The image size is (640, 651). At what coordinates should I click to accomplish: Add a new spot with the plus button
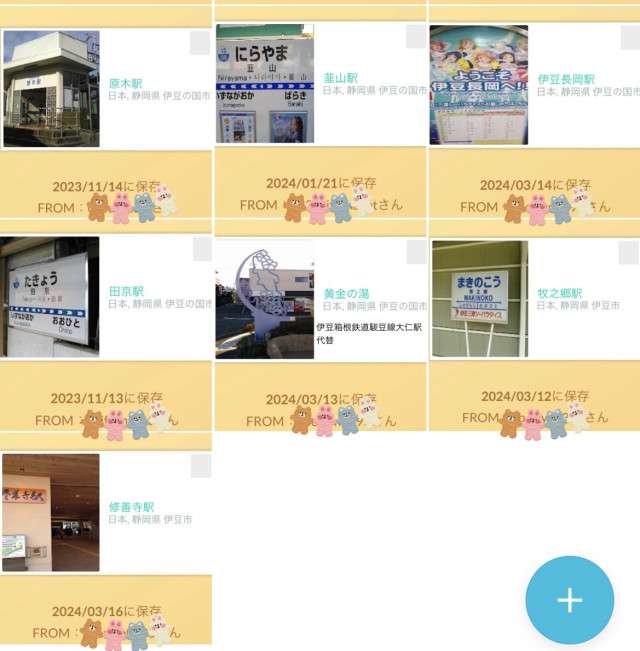pyautogui.click(x=569, y=599)
